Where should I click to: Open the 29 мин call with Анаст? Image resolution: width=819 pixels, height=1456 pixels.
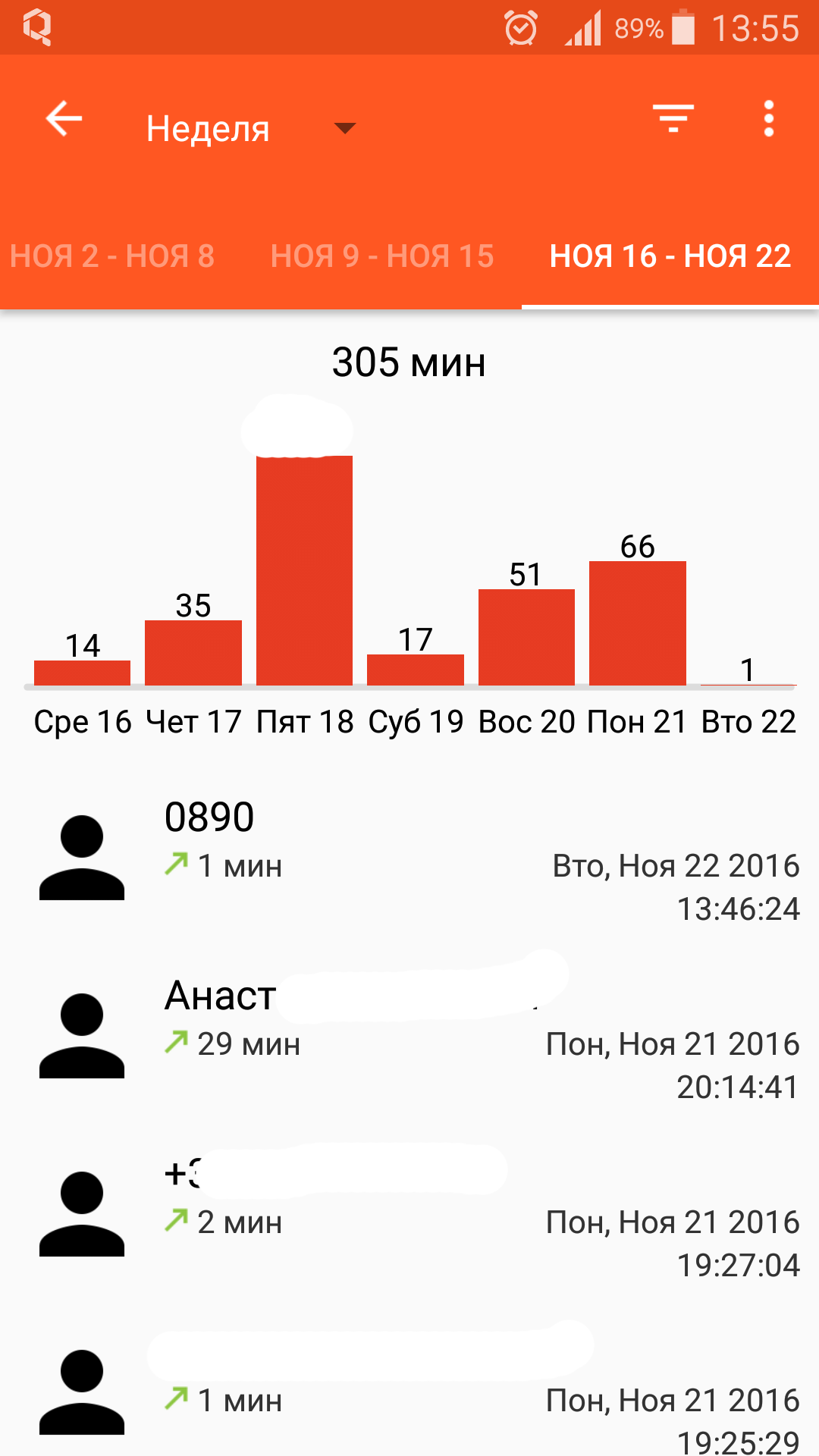point(409,1036)
